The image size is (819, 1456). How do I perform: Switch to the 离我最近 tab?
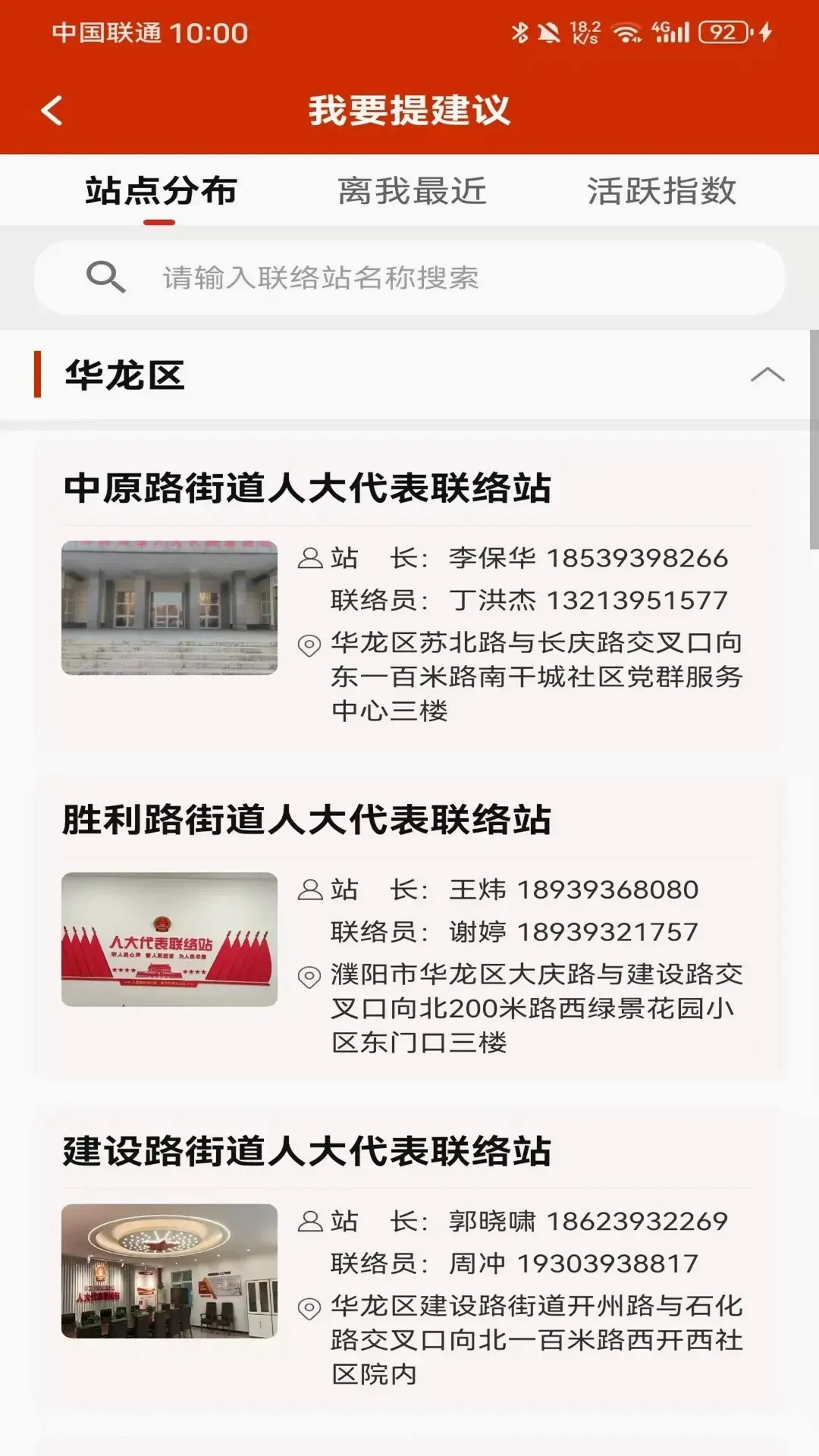click(x=412, y=191)
